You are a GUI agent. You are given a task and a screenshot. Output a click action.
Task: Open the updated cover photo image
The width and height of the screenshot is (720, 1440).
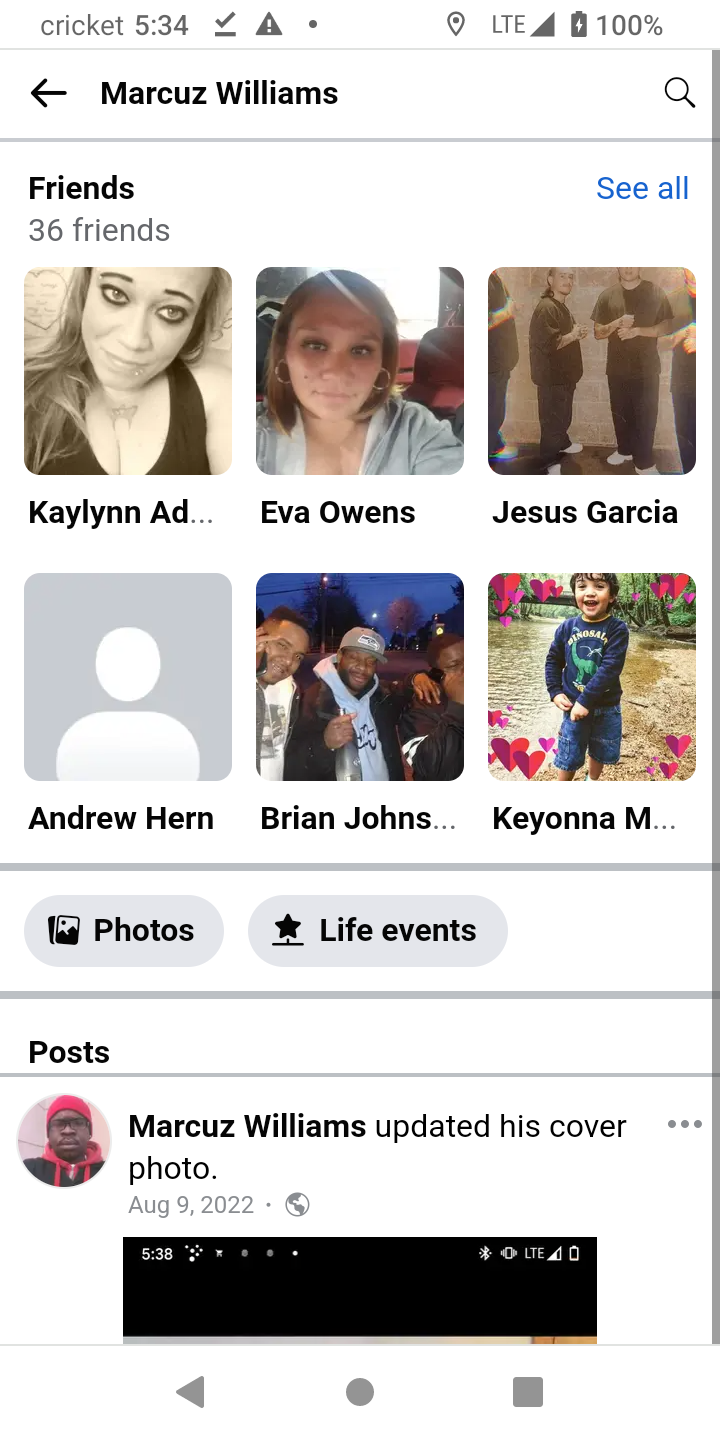[x=360, y=1290]
